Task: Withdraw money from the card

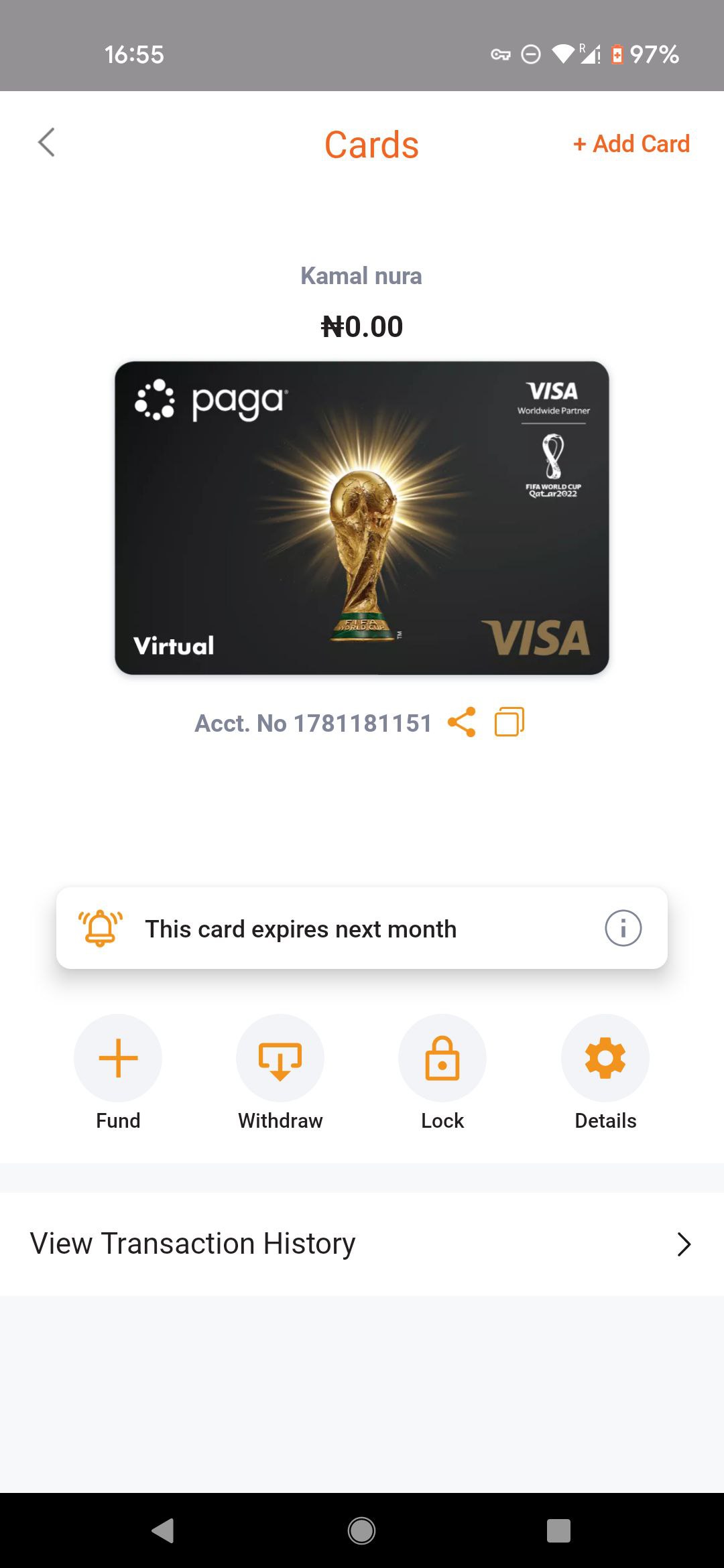Action: click(x=280, y=1059)
